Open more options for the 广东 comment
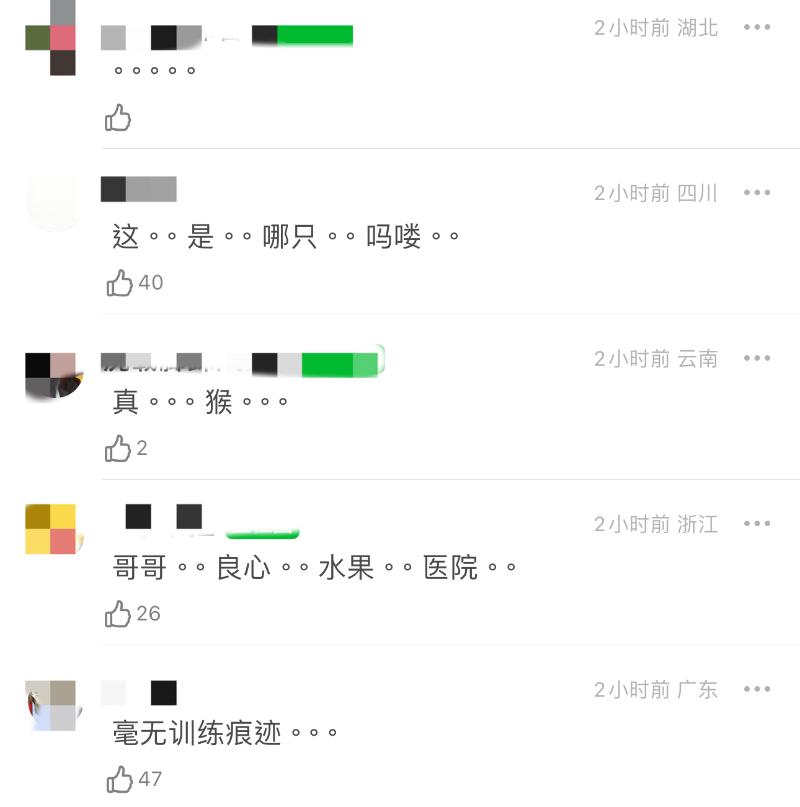The image size is (800, 807). coord(757,689)
